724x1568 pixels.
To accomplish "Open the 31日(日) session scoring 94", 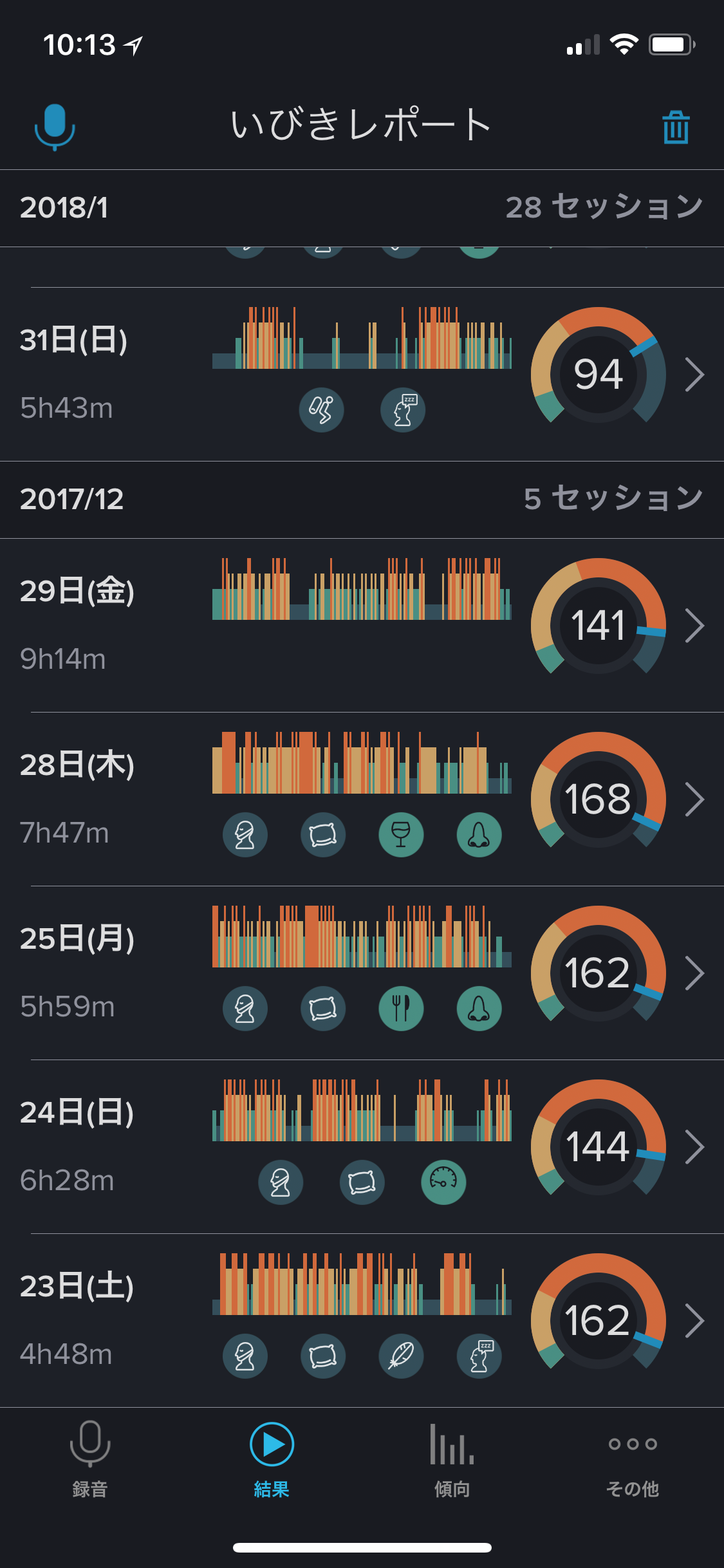I will click(362, 374).
